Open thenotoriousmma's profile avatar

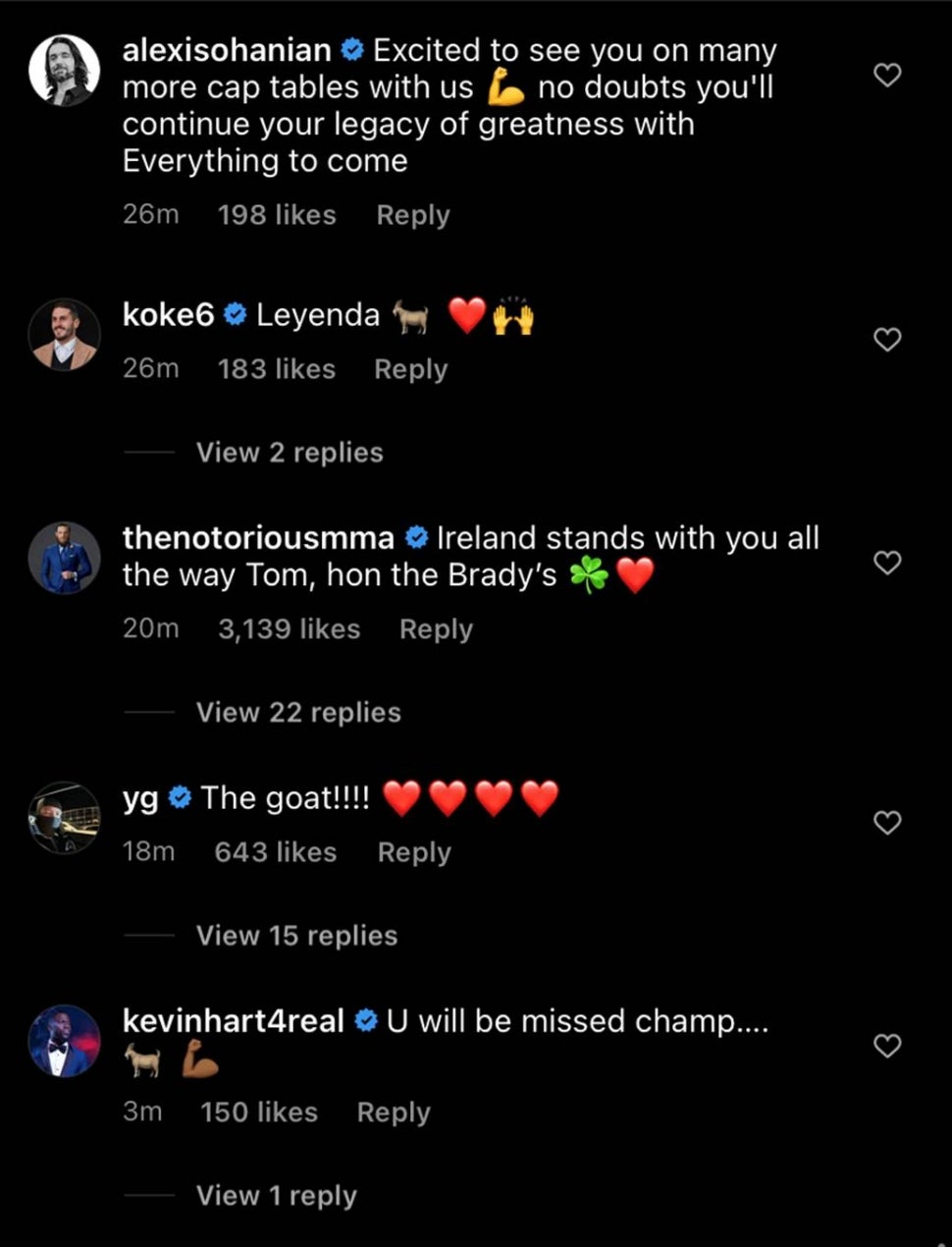click(x=64, y=558)
